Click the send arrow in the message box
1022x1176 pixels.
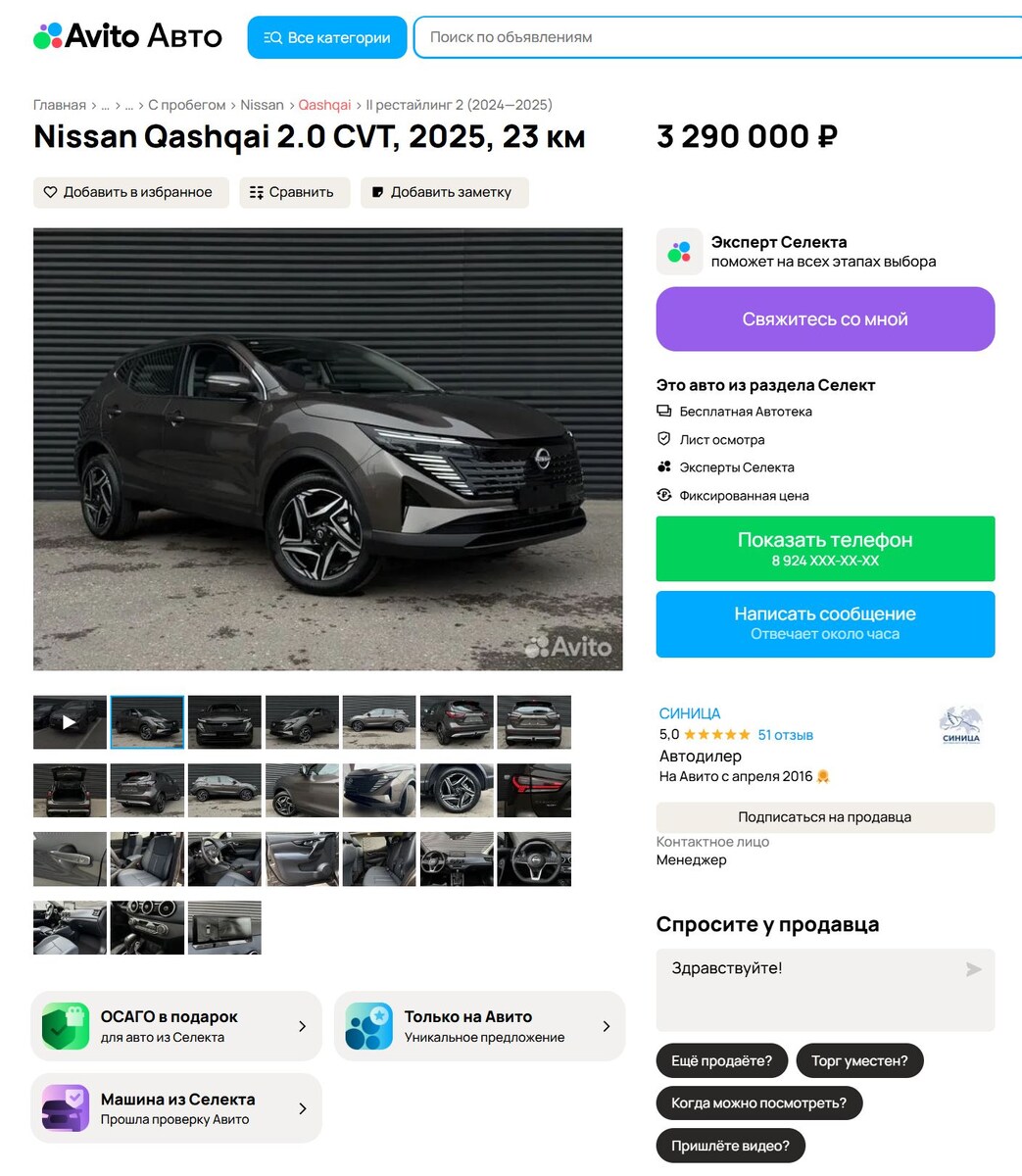click(973, 969)
